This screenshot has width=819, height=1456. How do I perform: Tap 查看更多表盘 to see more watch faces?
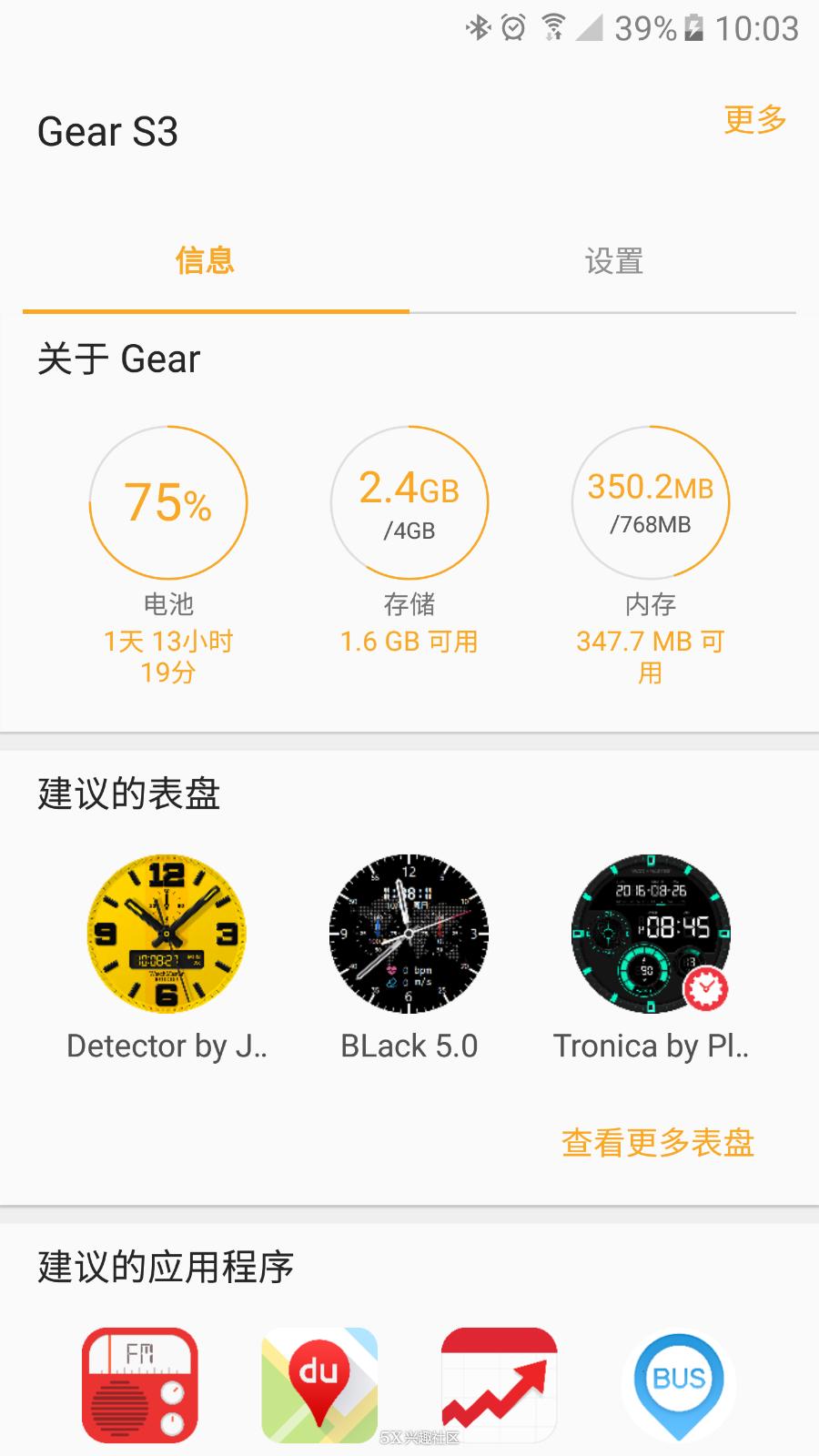[x=657, y=1142]
